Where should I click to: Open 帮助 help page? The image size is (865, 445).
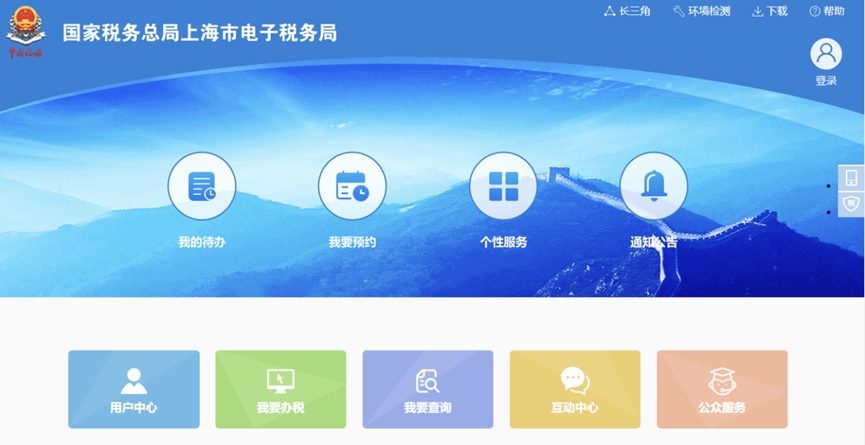click(826, 11)
